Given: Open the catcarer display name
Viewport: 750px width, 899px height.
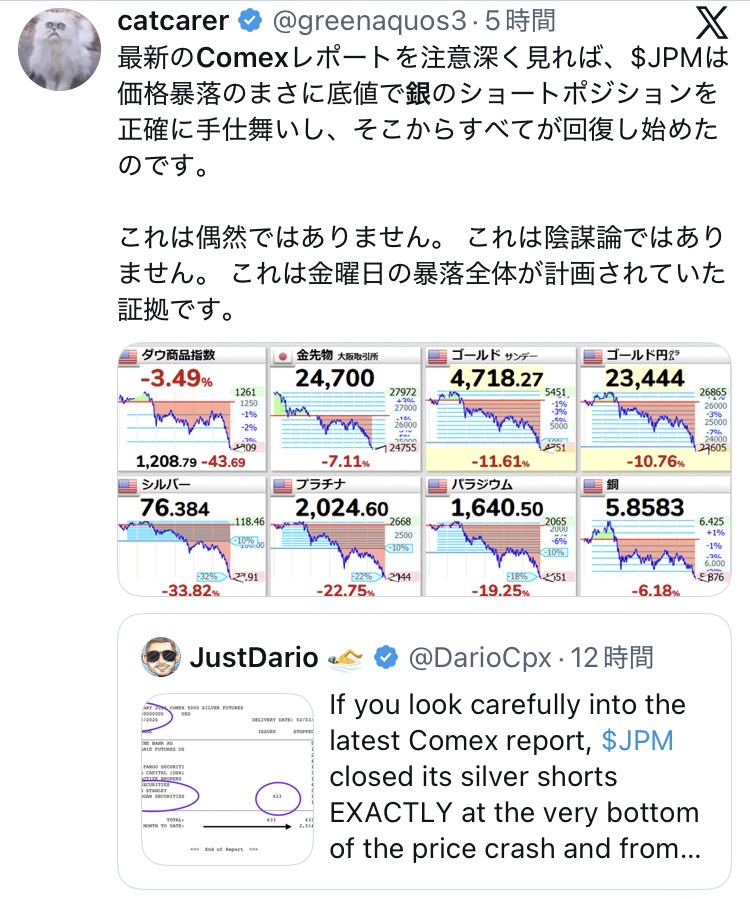Looking at the screenshot, I should click(173, 21).
